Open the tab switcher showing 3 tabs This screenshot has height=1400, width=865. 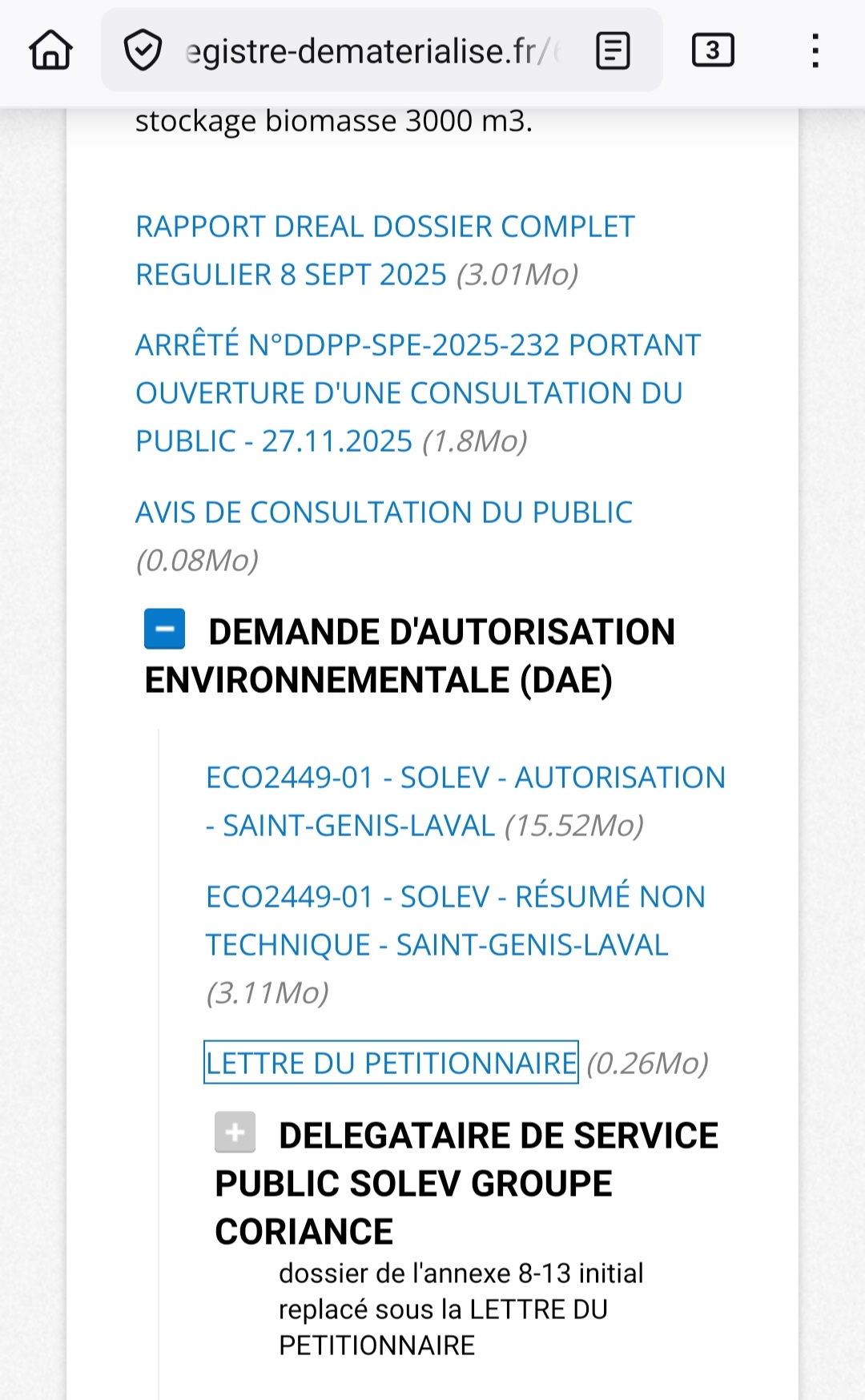click(712, 50)
